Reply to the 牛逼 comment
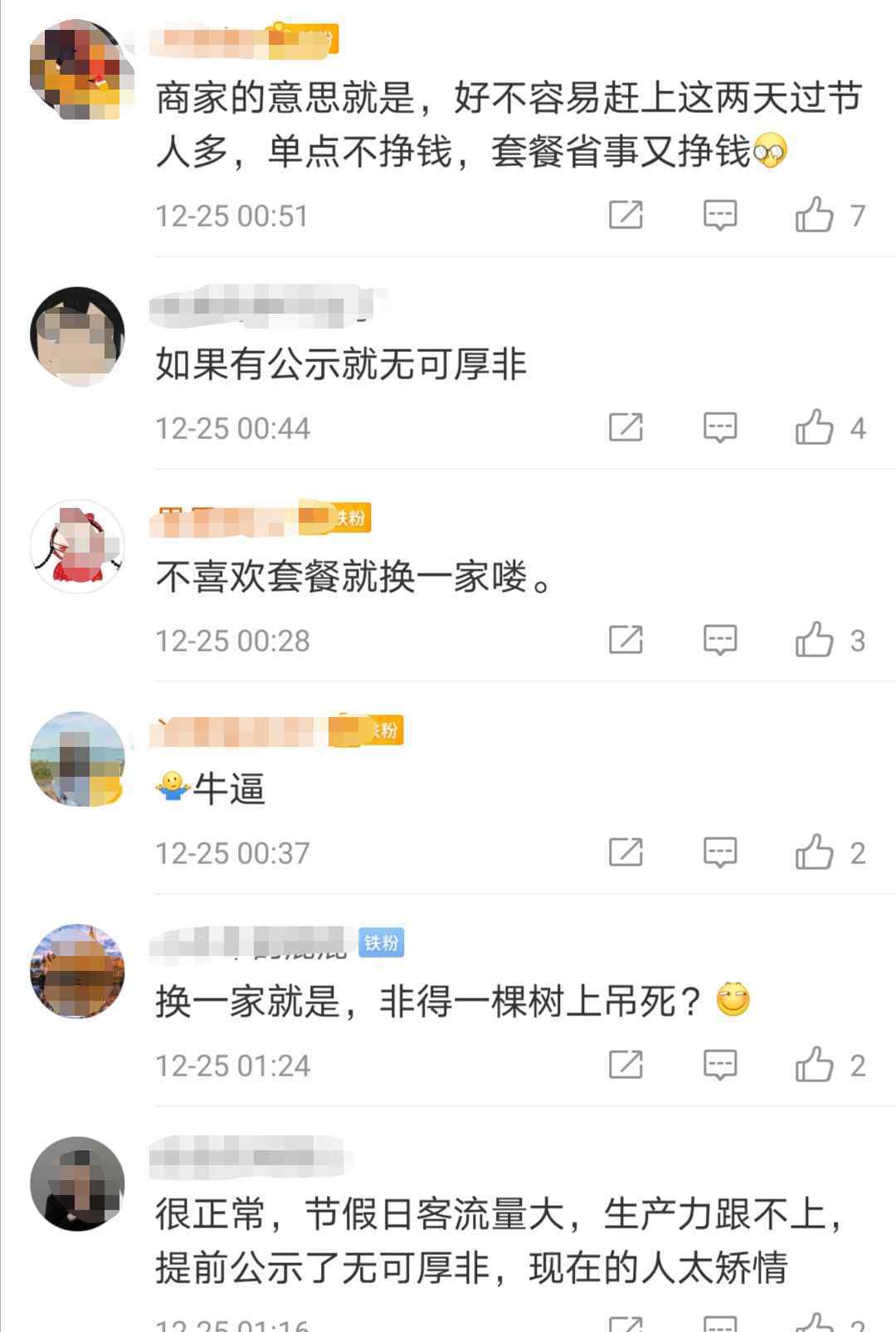Viewport: 896px width, 1332px height. click(x=719, y=852)
